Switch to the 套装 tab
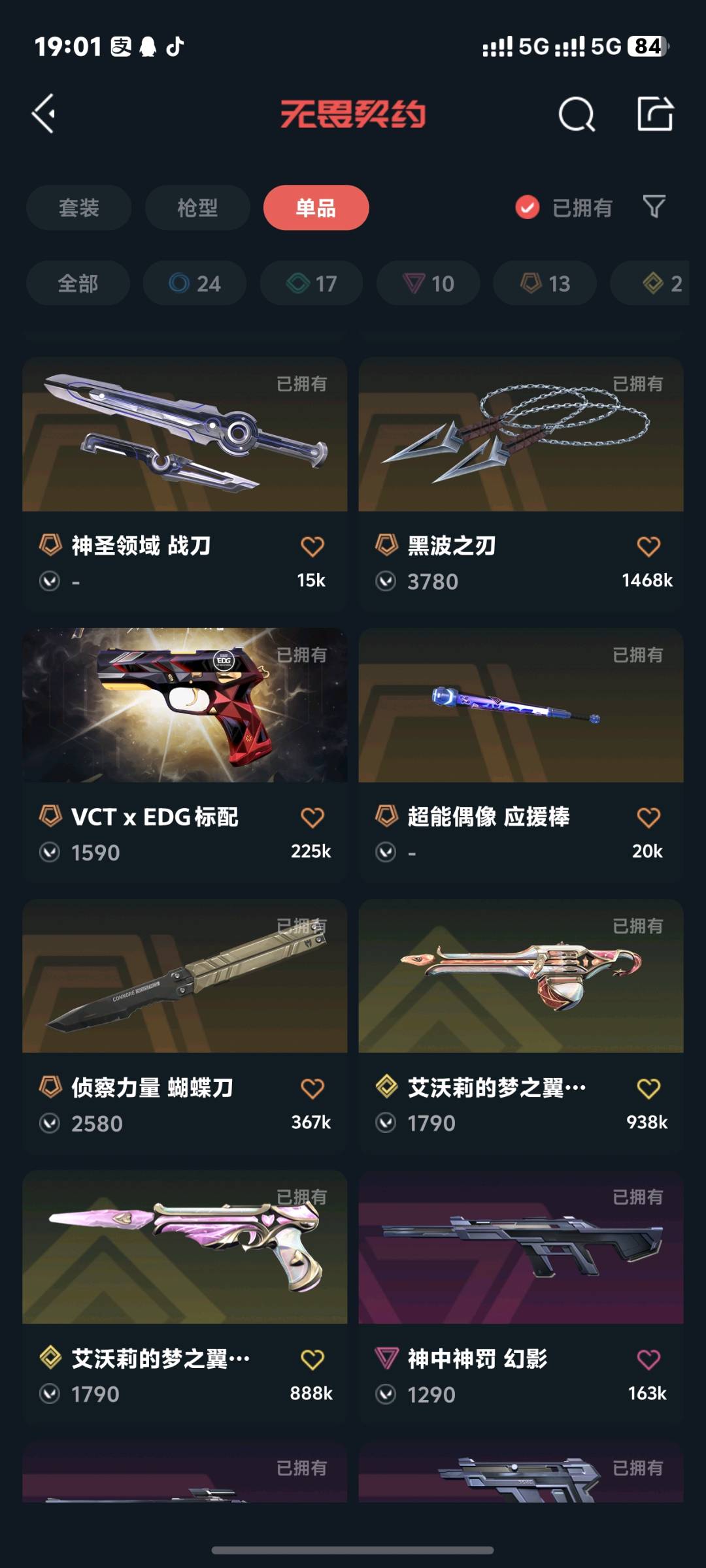The height and width of the screenshot is (1568, 706). tap(78, 208)
